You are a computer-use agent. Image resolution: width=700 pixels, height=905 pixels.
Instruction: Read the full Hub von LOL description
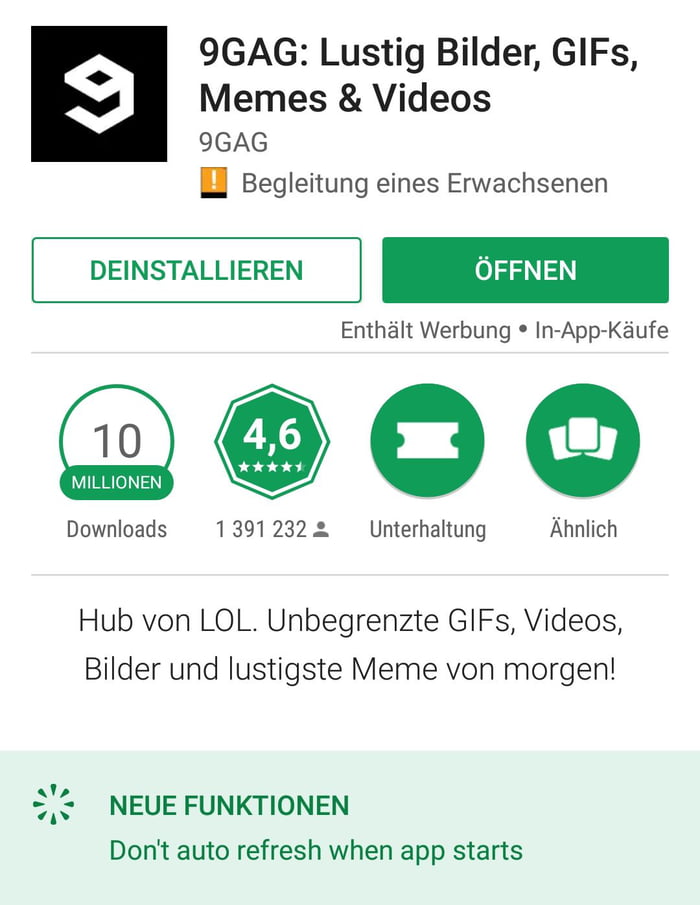click(350, 645)
